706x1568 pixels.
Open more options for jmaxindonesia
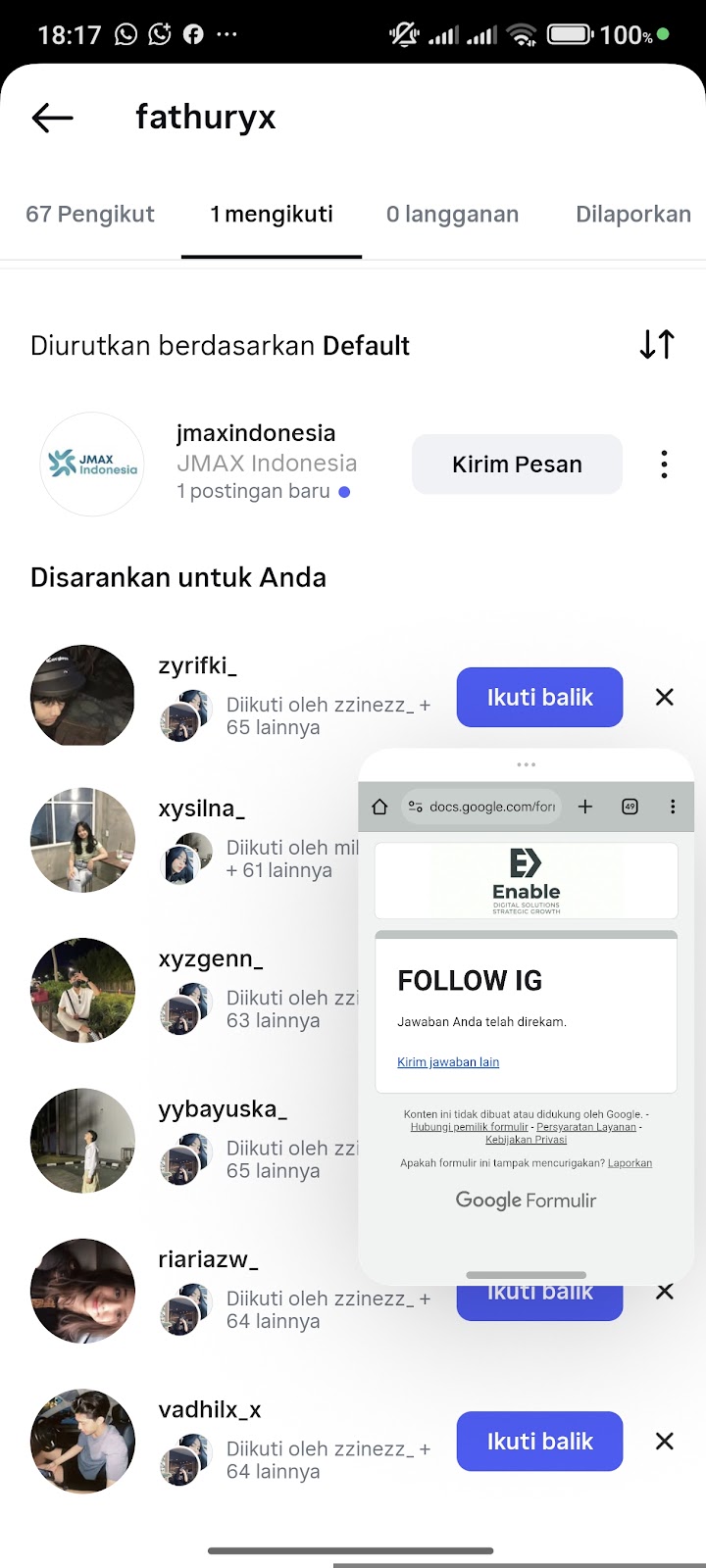(x=664, y=465)
